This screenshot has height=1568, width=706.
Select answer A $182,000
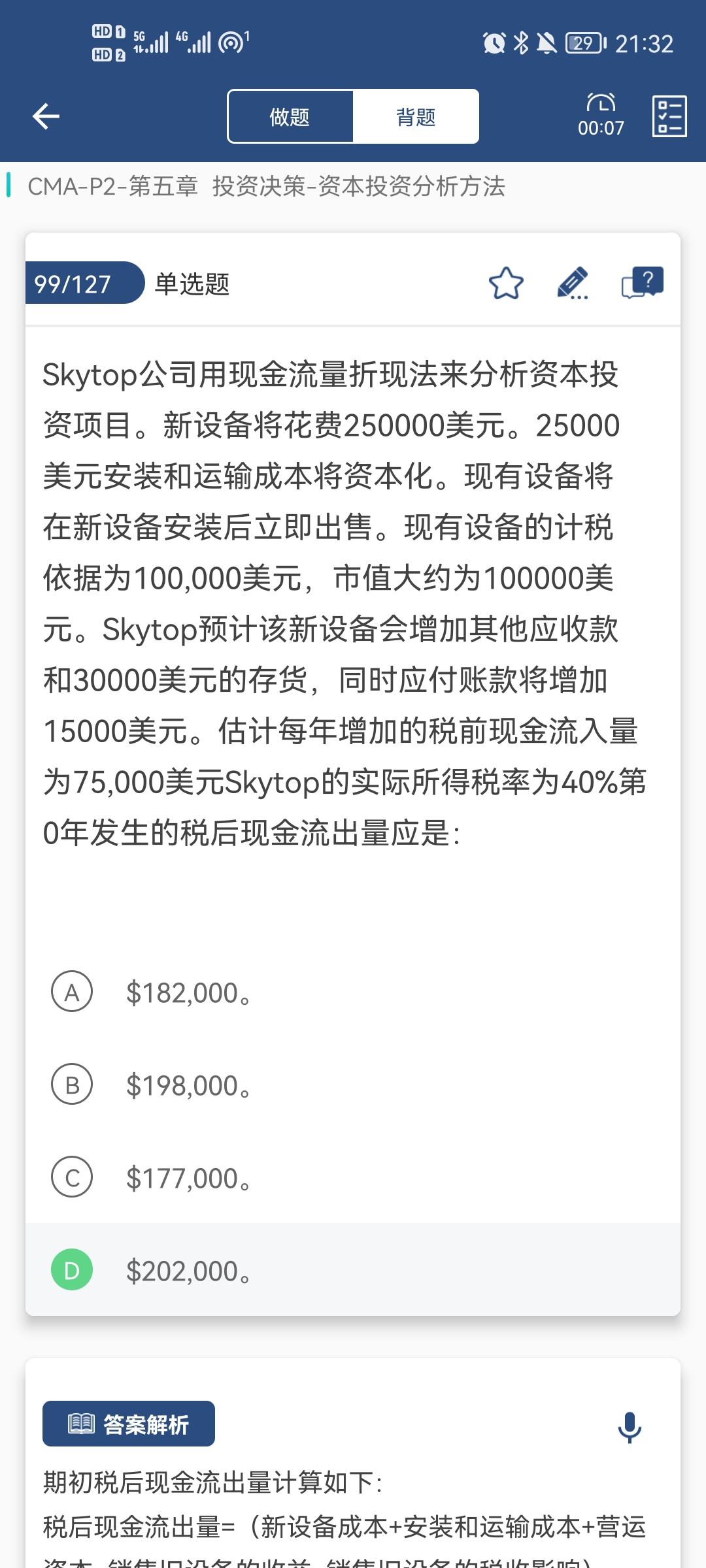(353, 992)
